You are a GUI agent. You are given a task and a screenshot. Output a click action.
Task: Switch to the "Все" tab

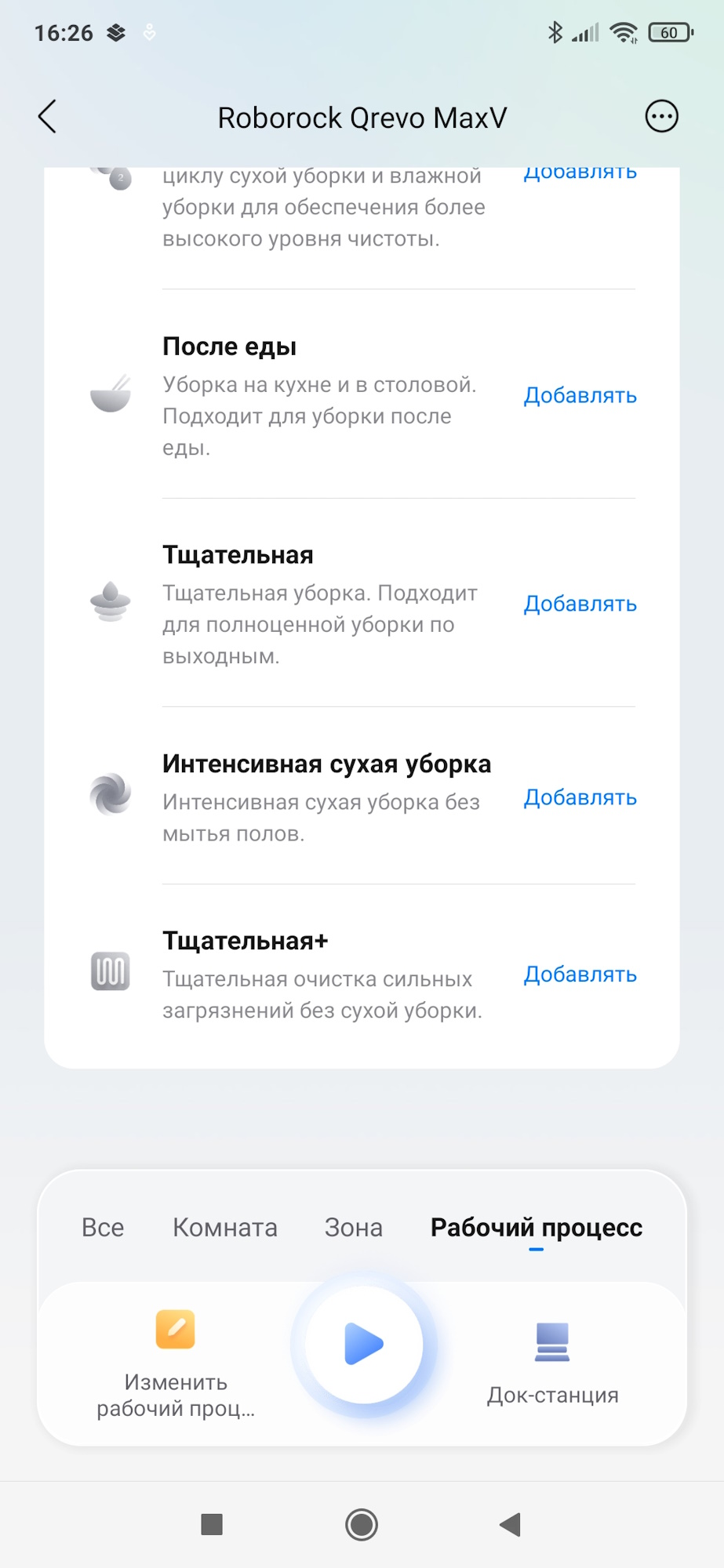point(103,1227)
